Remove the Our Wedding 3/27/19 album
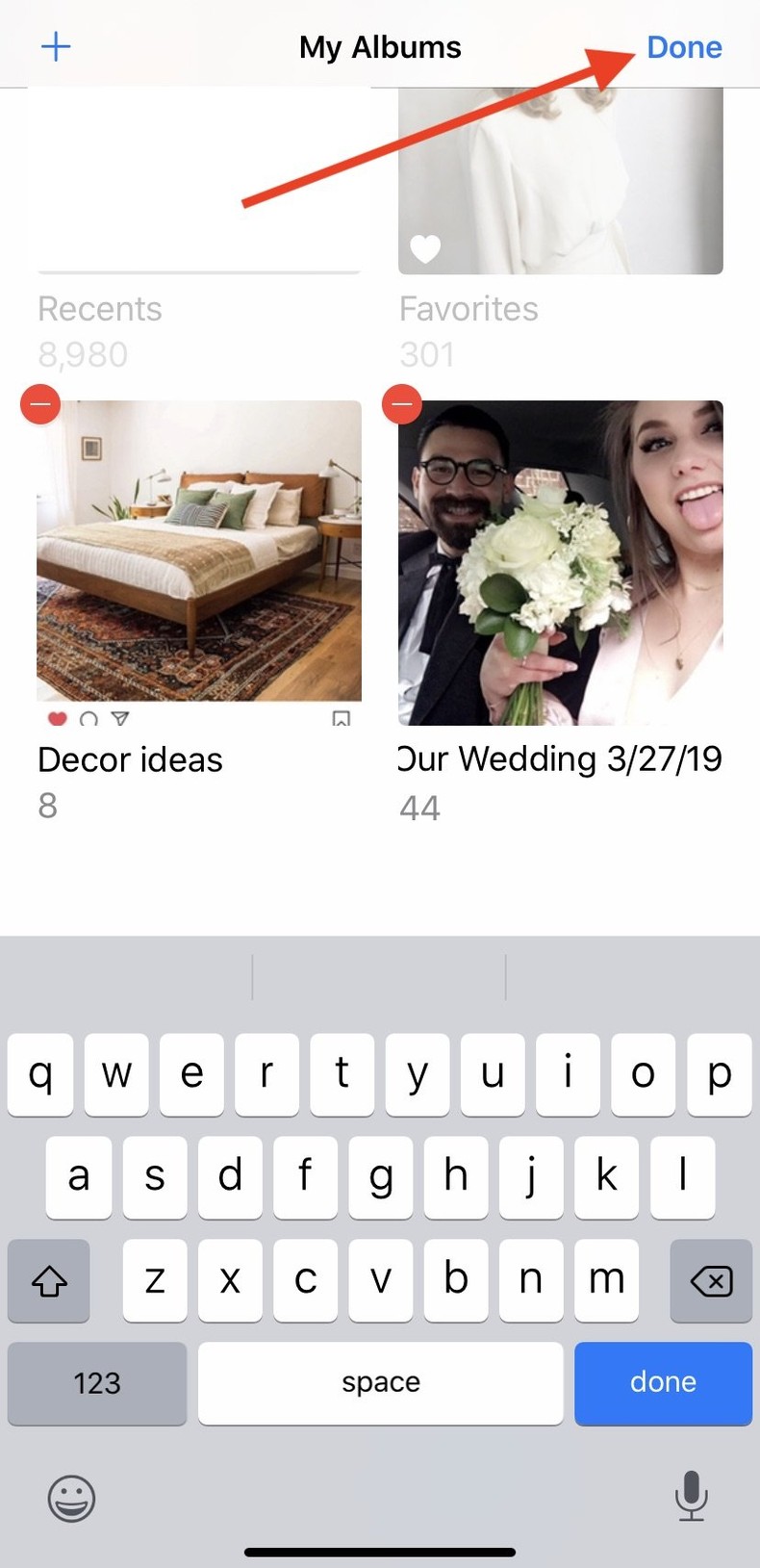760x1568 pixels. click(402, 404)
